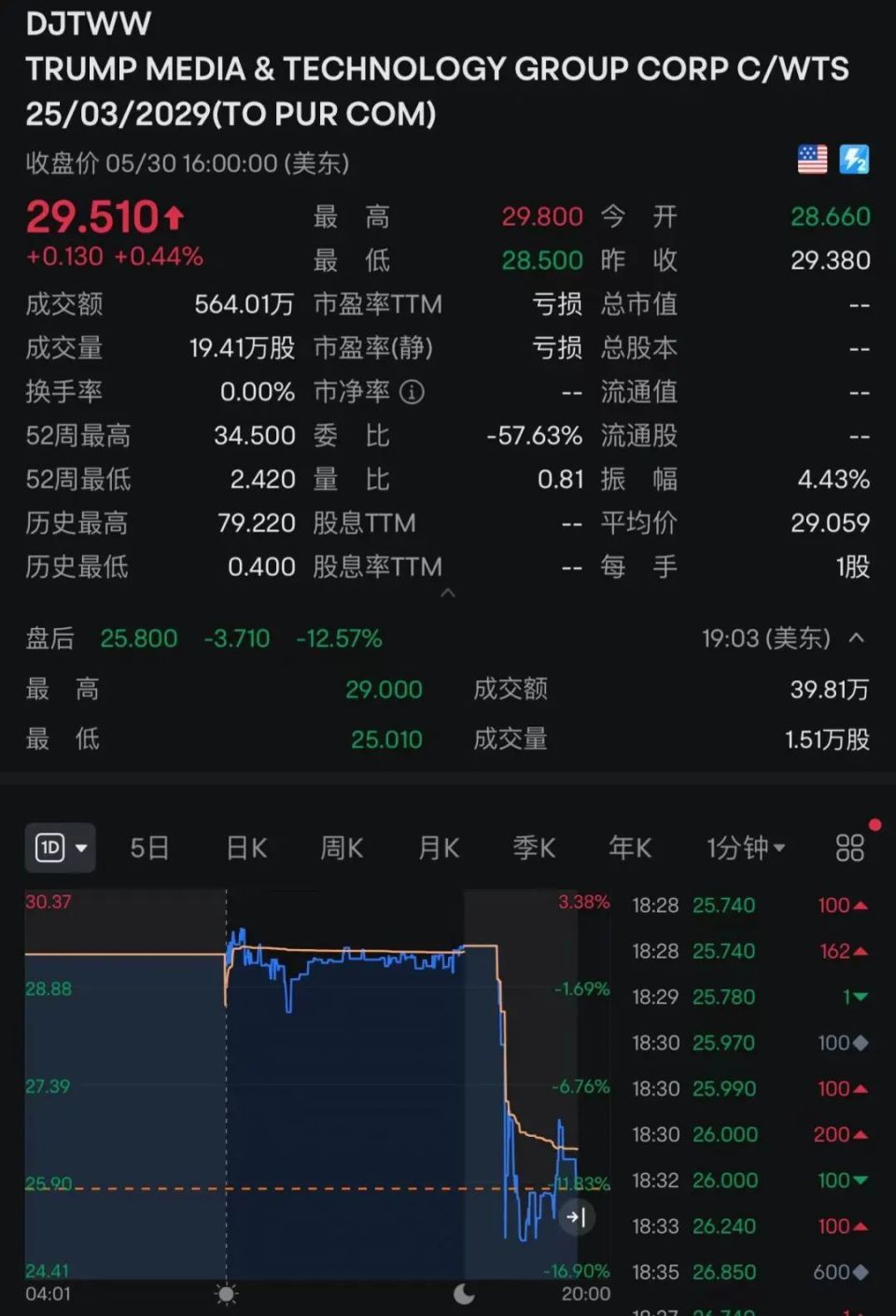
Task: Tap the info icon next to 市净率
Action: point(413,392)
